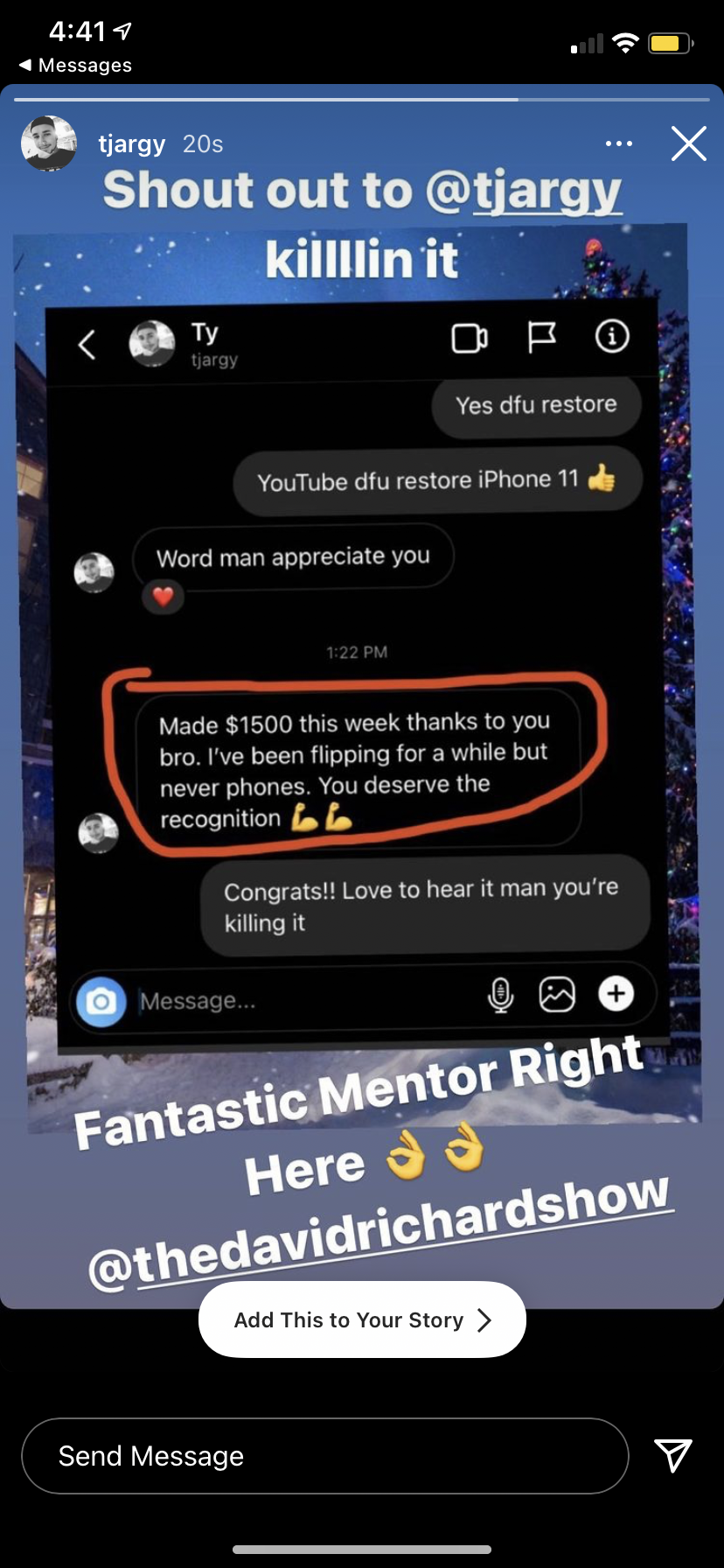Close the story viewer

tap(688, 143)
